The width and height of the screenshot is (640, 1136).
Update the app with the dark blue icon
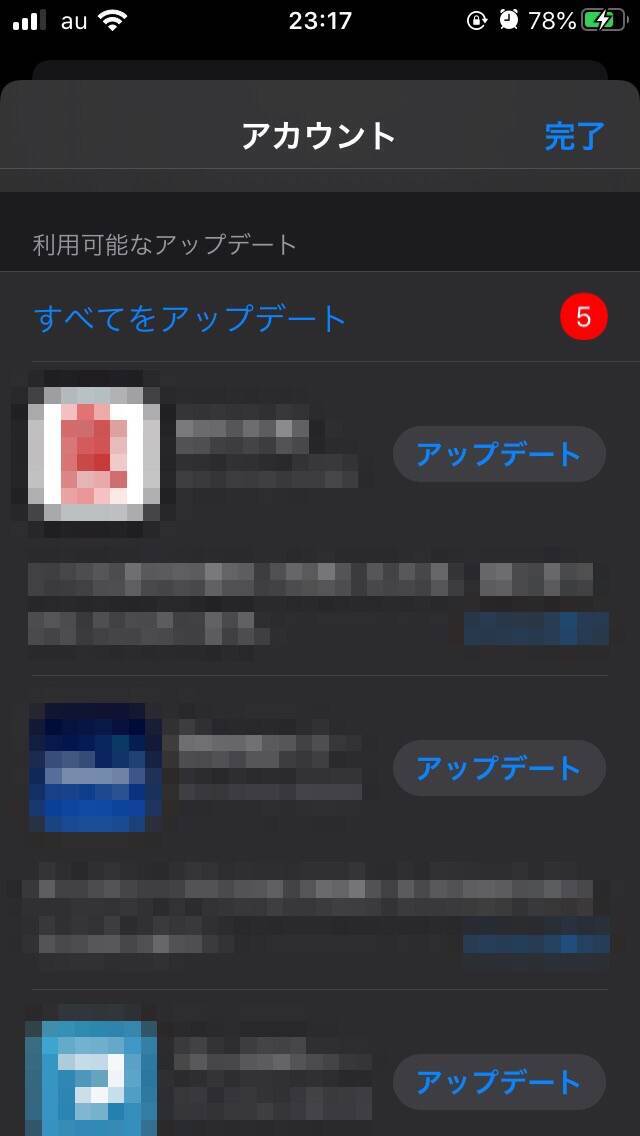point(498,768)
